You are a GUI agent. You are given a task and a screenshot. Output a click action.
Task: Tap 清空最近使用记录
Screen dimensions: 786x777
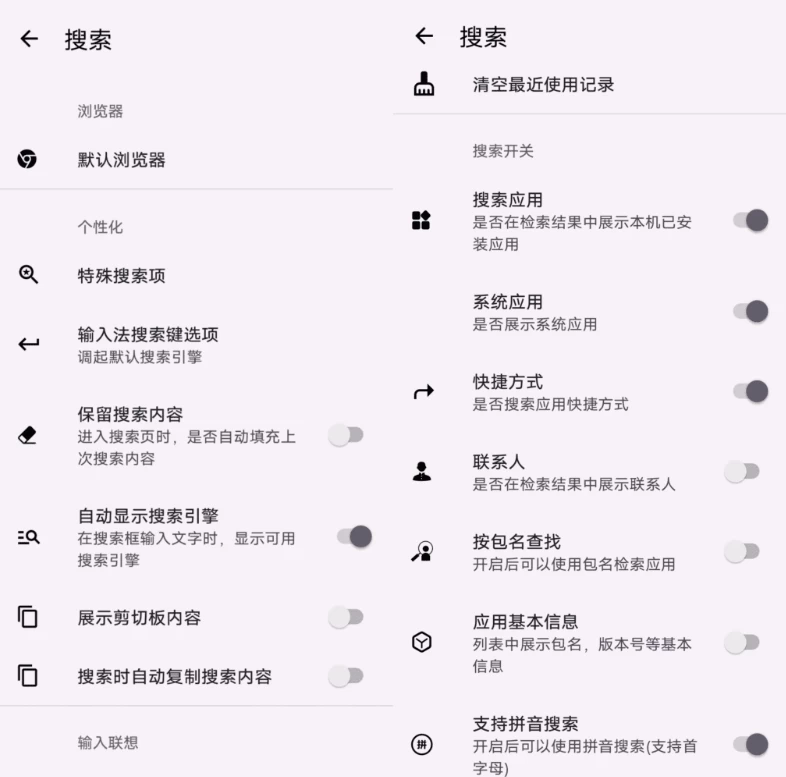(x=543, y=85)
